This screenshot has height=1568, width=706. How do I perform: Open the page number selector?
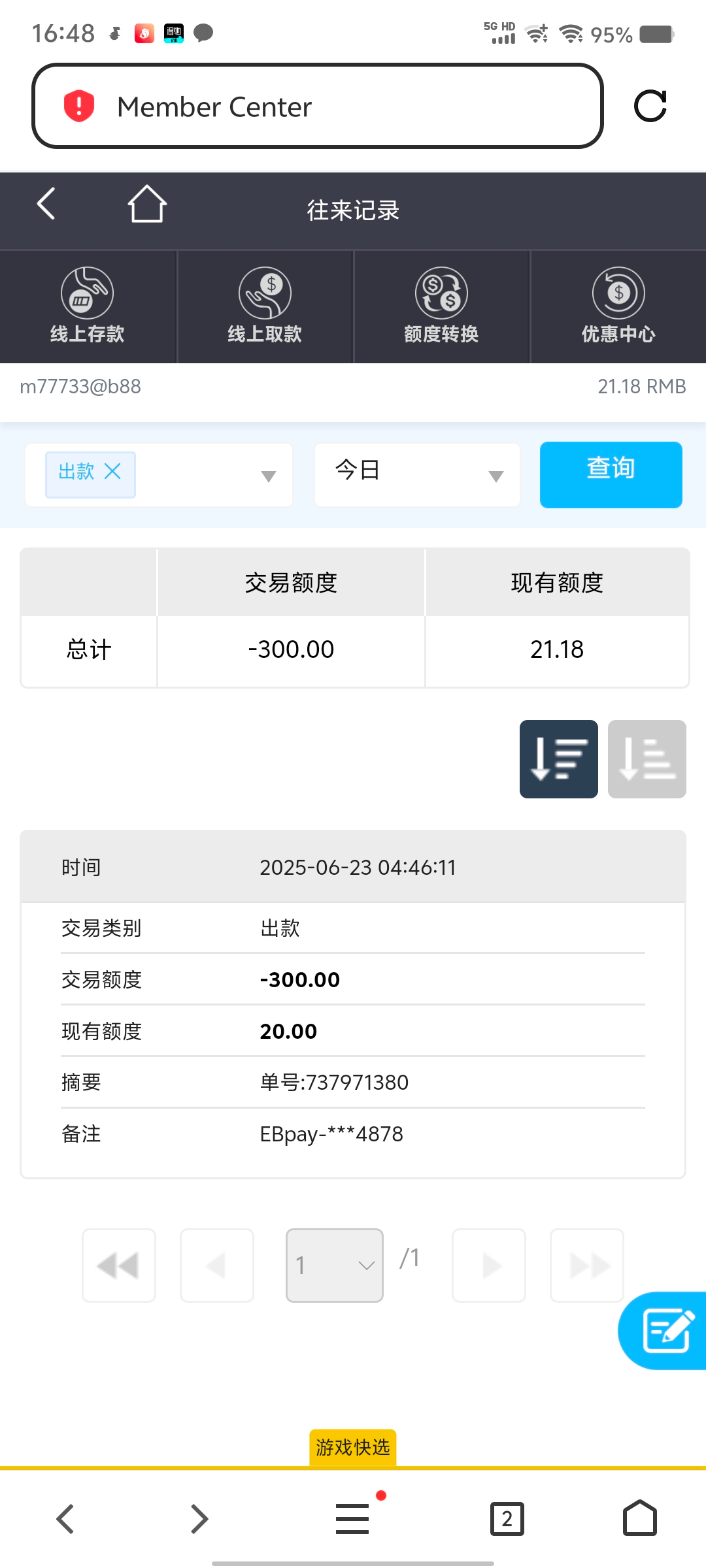[x=334, y=1266]
